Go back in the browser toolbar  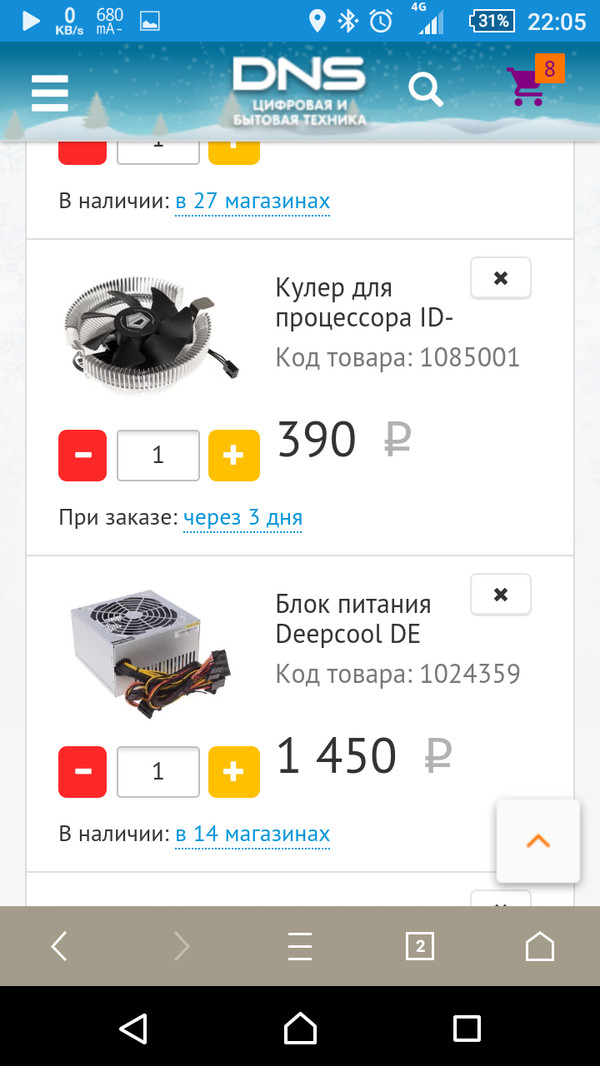pyautogui.click(x=60, y=946)
